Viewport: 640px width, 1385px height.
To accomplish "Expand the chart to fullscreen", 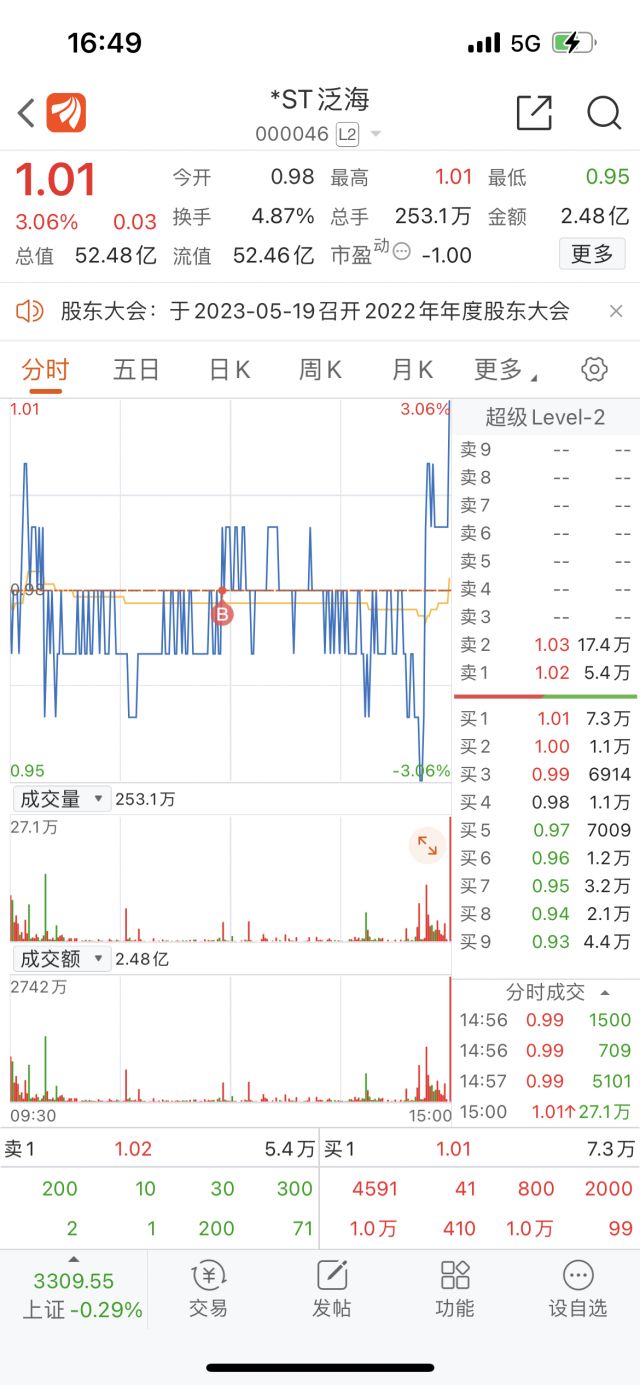I will pos(427,846).
